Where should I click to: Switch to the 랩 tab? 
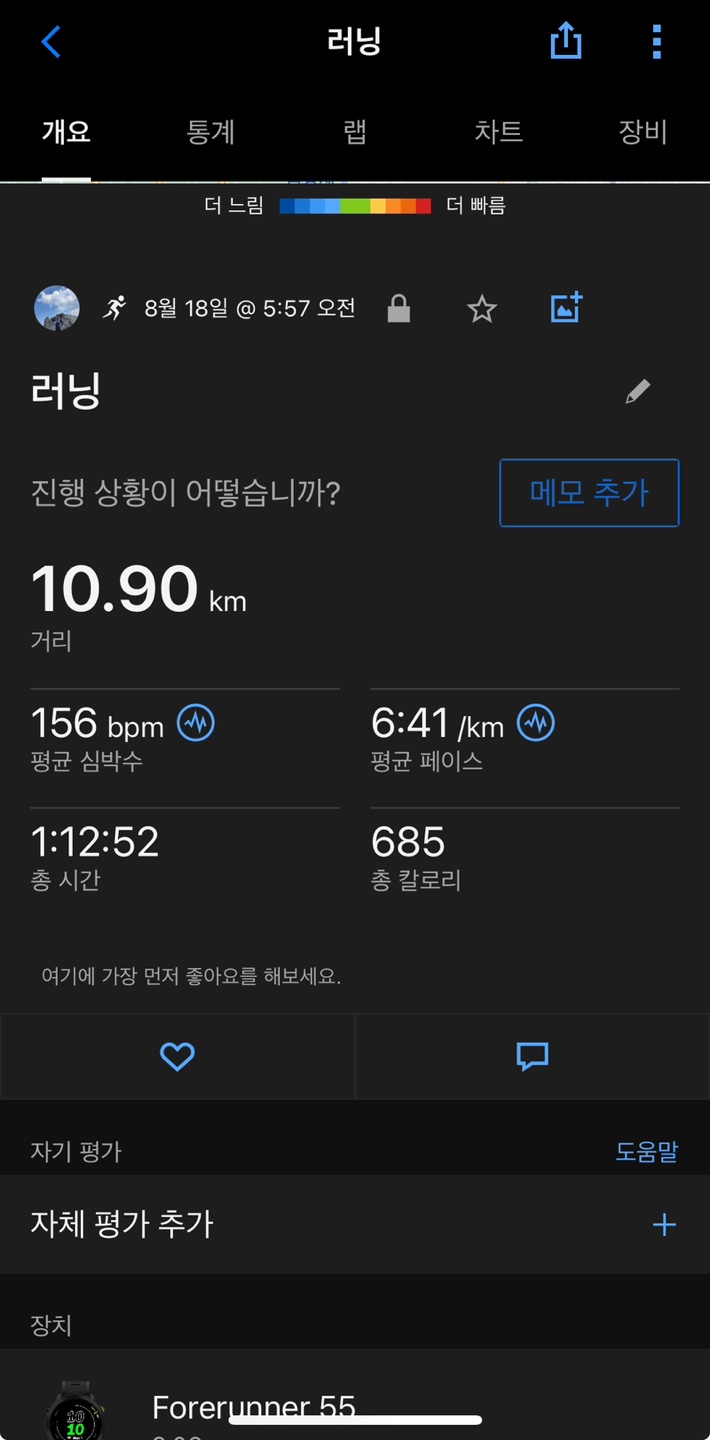click(x=355, y=132)
